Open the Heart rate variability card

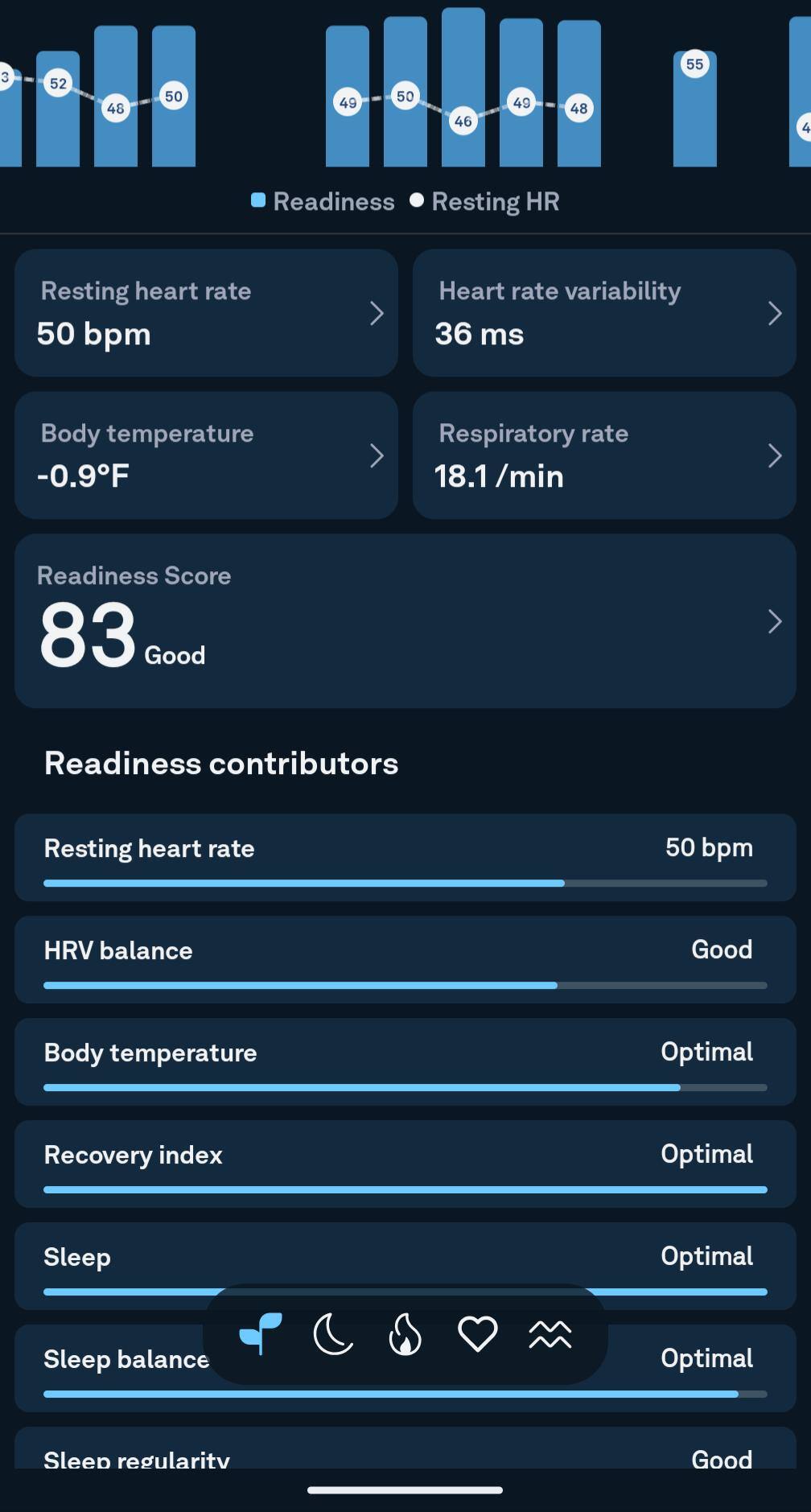[603, 313]
